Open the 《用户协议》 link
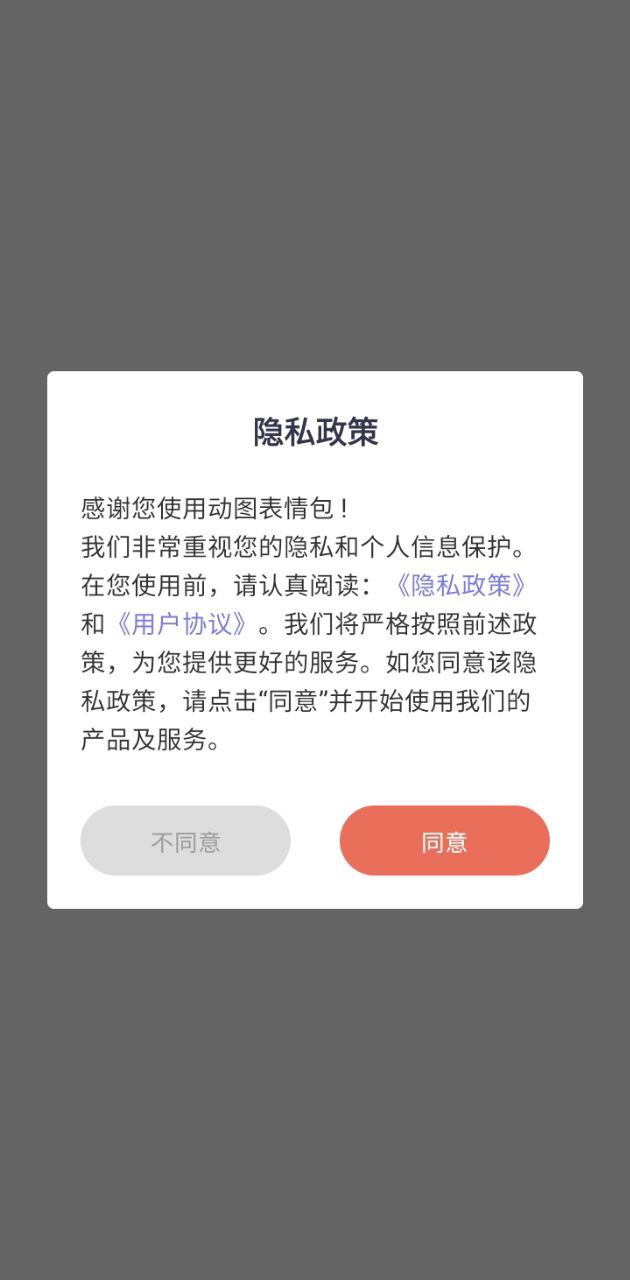The width and height of the screenshot is (630, 1280). [x=181, y=624]
